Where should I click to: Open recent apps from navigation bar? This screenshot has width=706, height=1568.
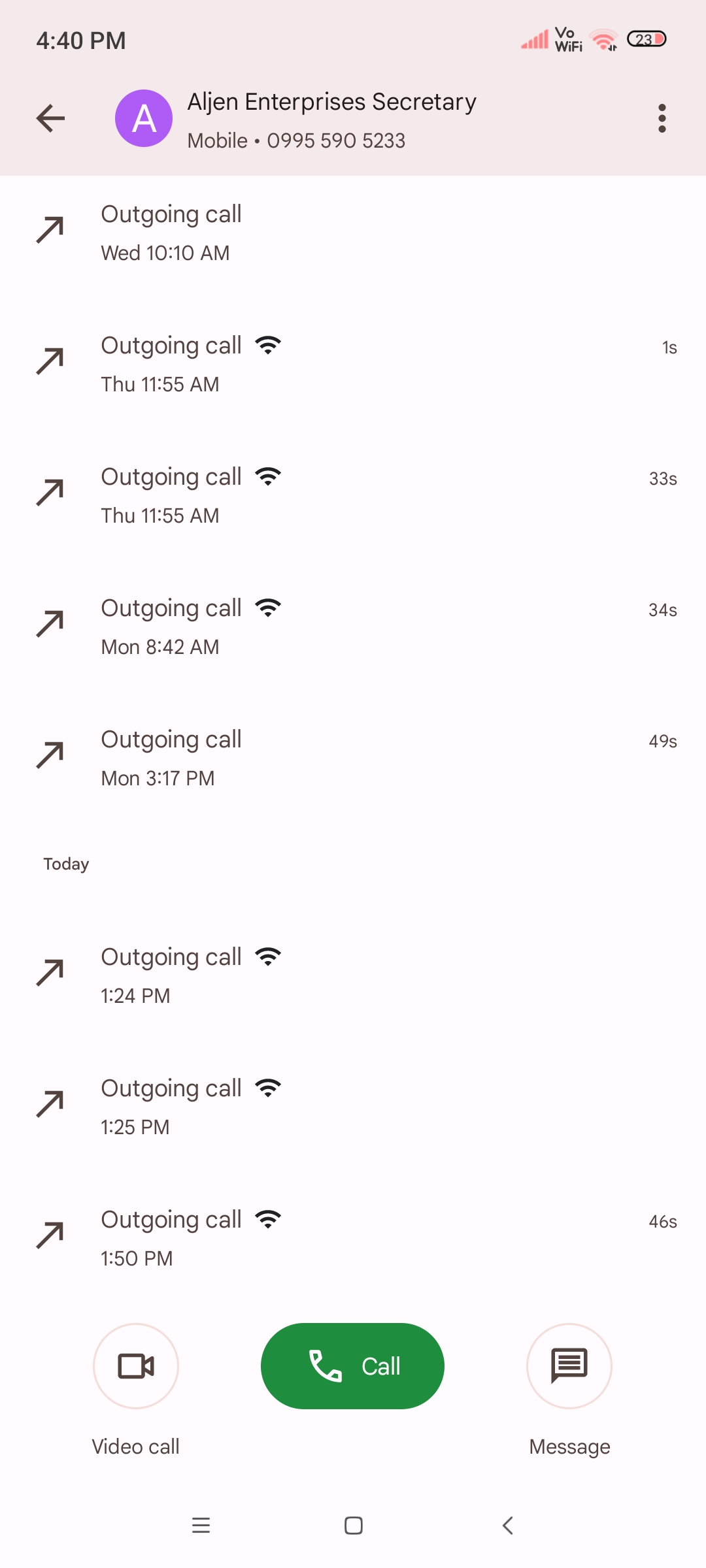[x=201, y=1526]
